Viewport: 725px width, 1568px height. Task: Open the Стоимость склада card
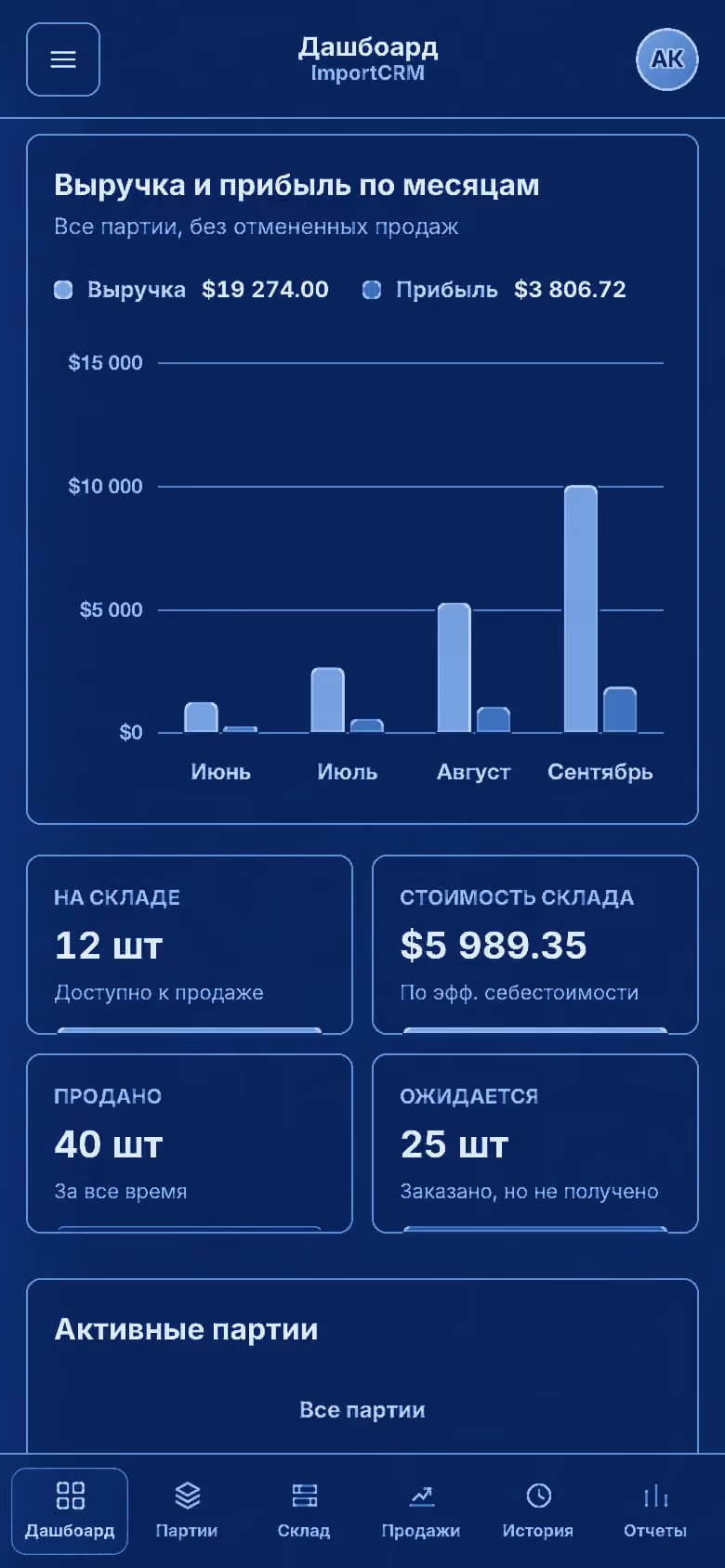pos(535,945)
